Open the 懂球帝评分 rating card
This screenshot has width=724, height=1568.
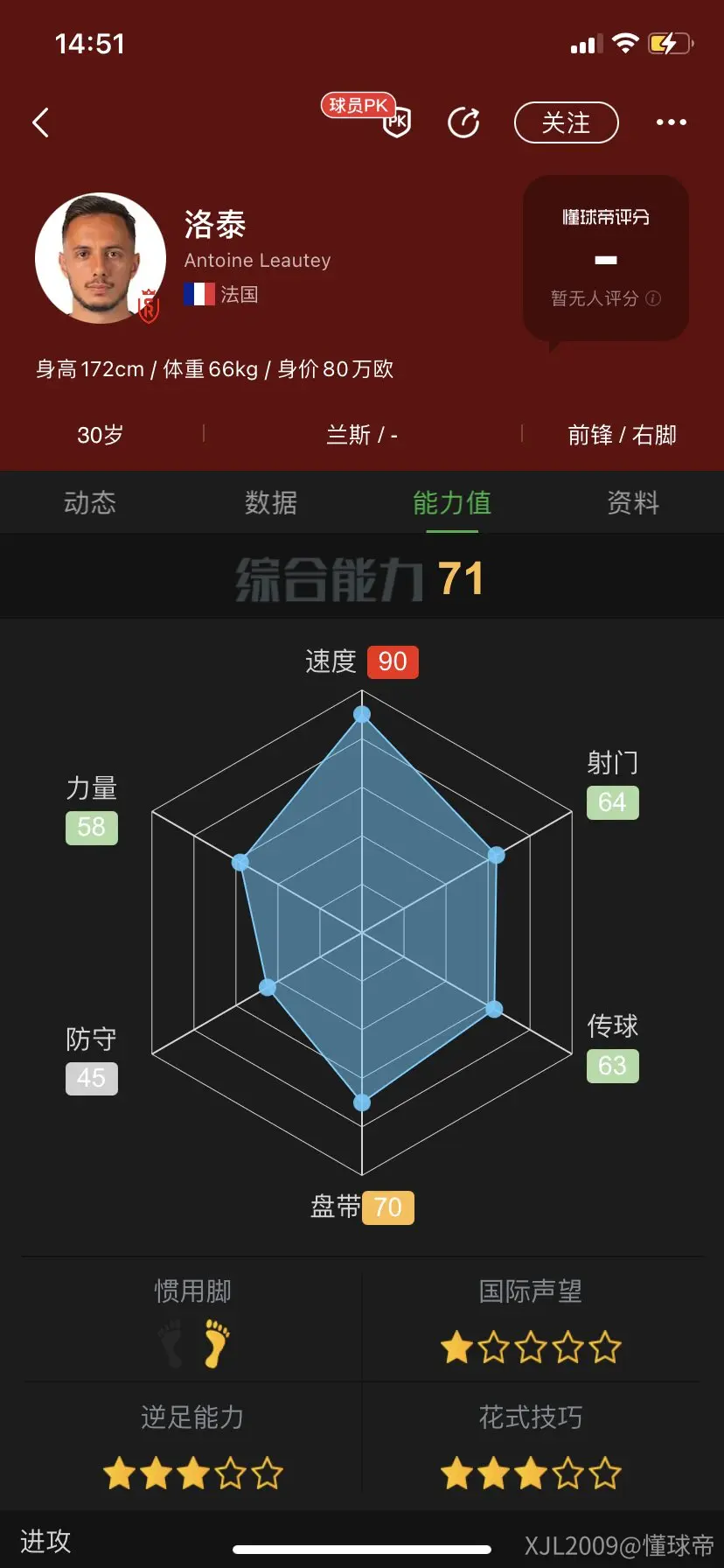(606, 258)
